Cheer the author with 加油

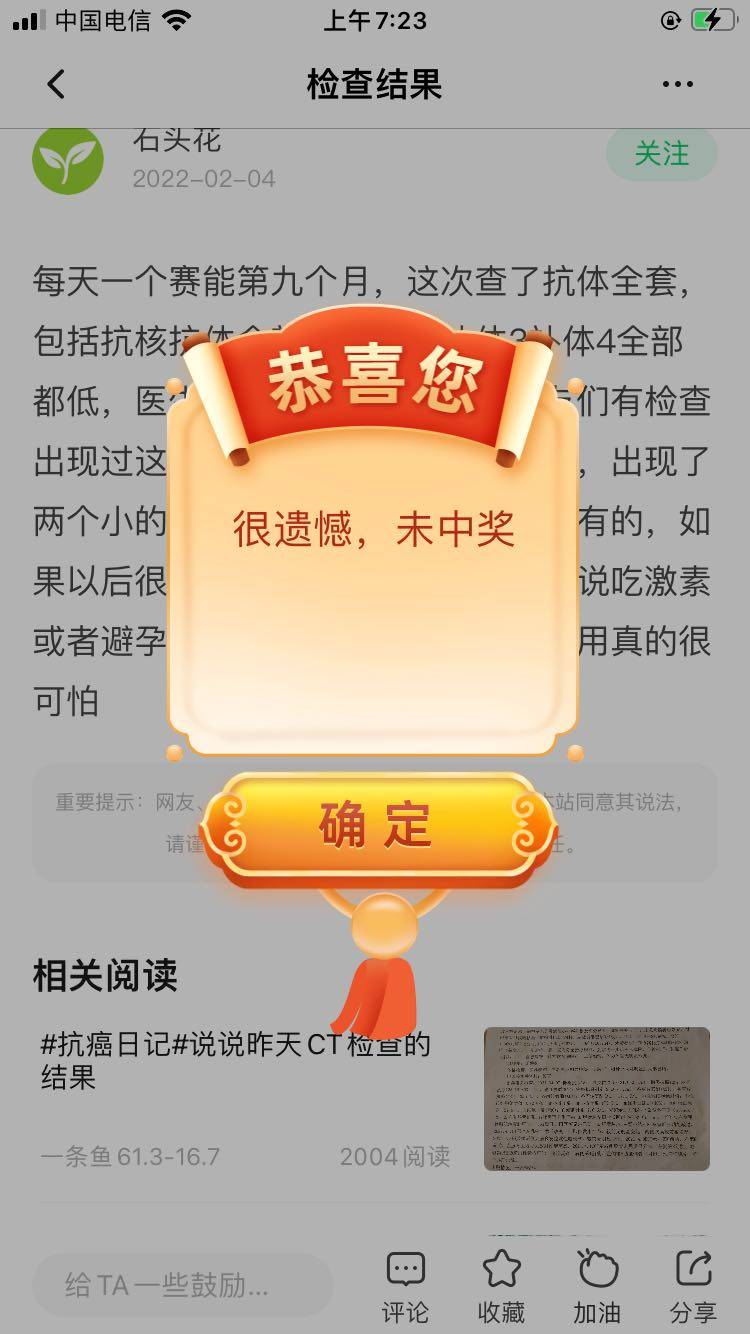tap(597, 1285)
